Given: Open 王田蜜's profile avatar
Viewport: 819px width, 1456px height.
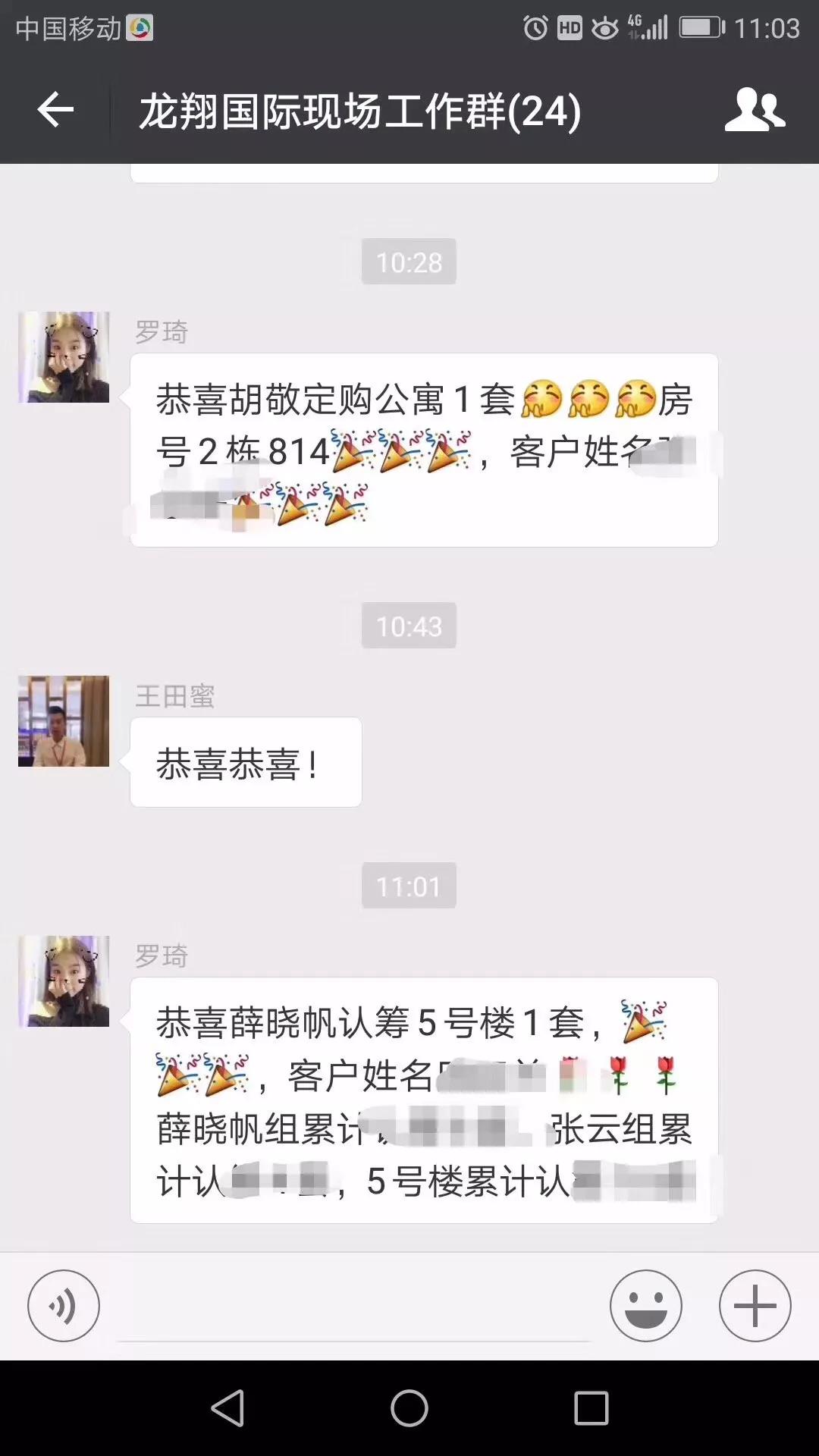Looking at the screenshot, I should click(x=64, y=721).
